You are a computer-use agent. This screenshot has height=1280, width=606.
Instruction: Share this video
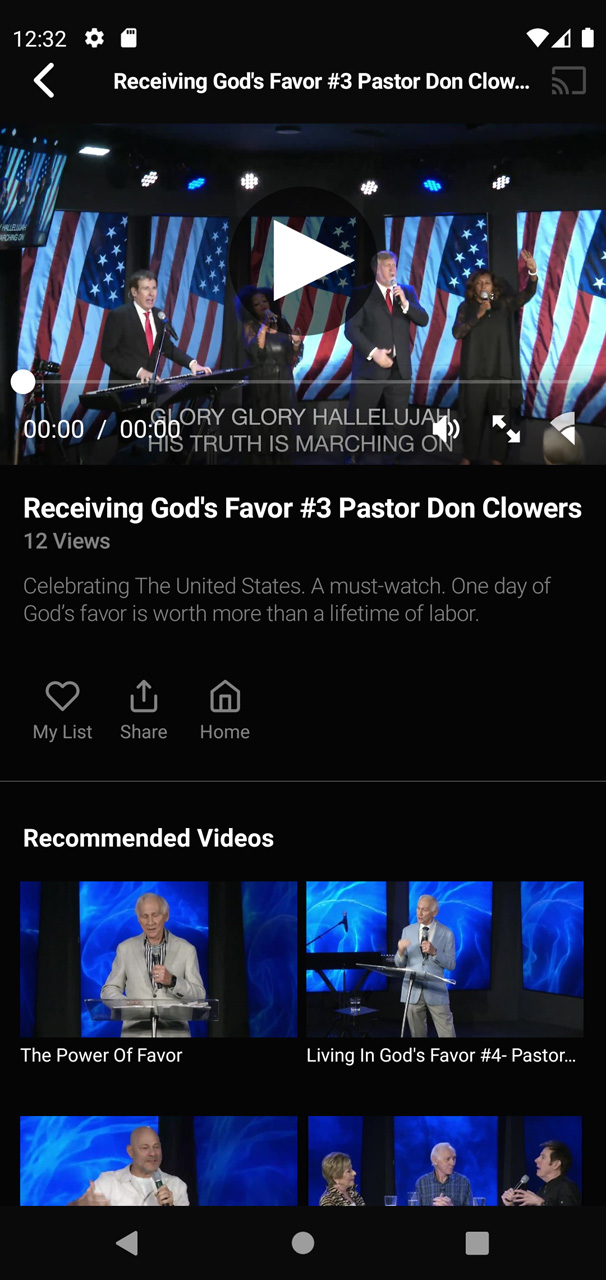tap(144, 710)
